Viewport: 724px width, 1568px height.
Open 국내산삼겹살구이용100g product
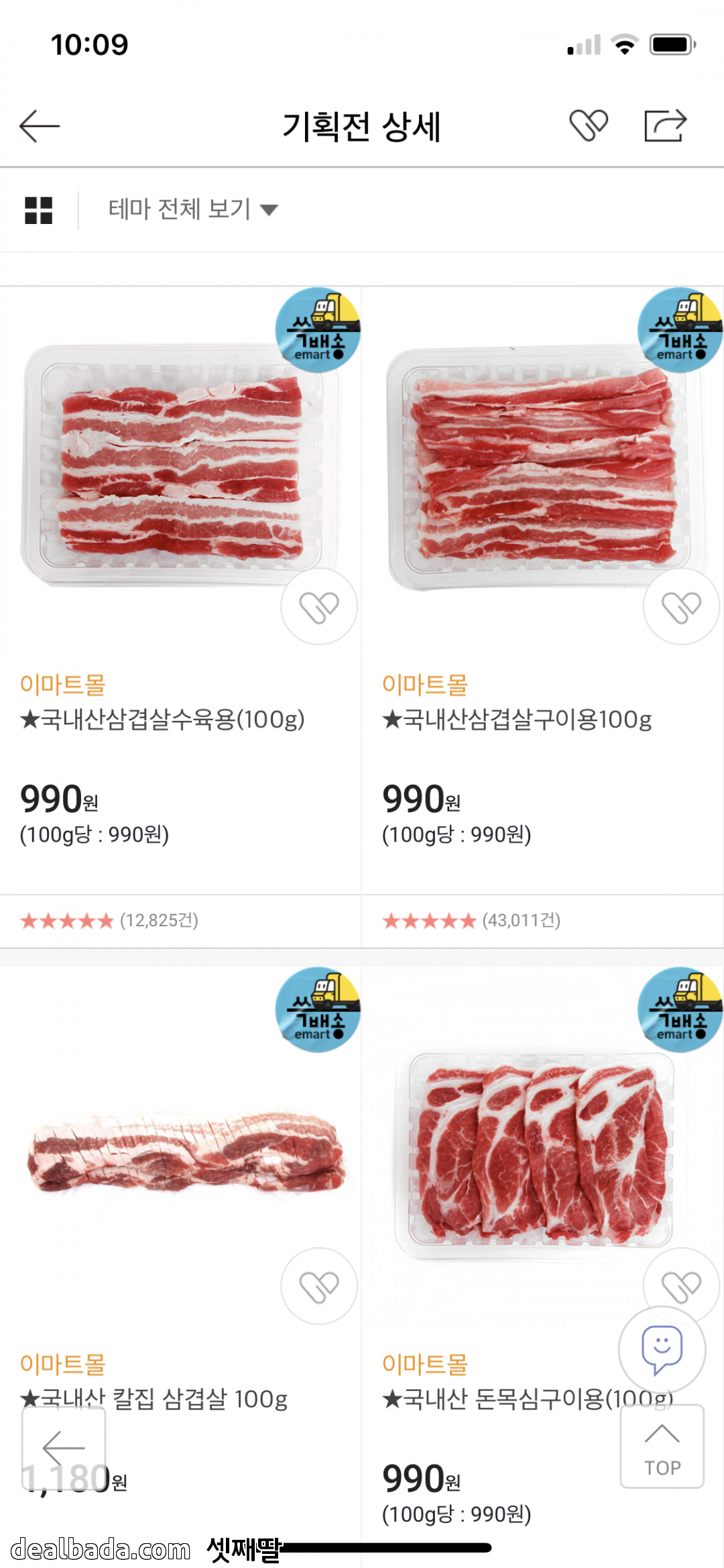[516, 720]
